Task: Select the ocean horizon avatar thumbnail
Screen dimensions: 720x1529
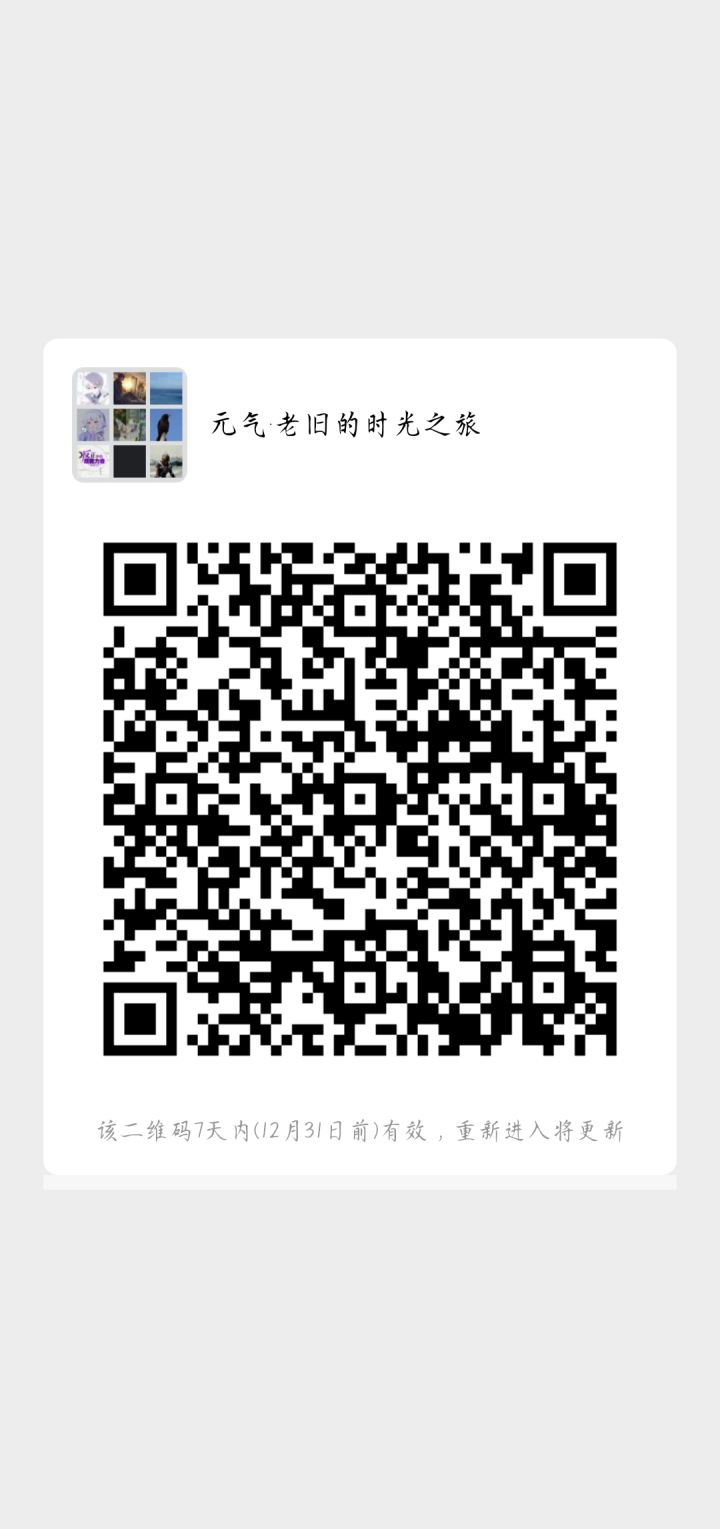Action: pos(167,386)
